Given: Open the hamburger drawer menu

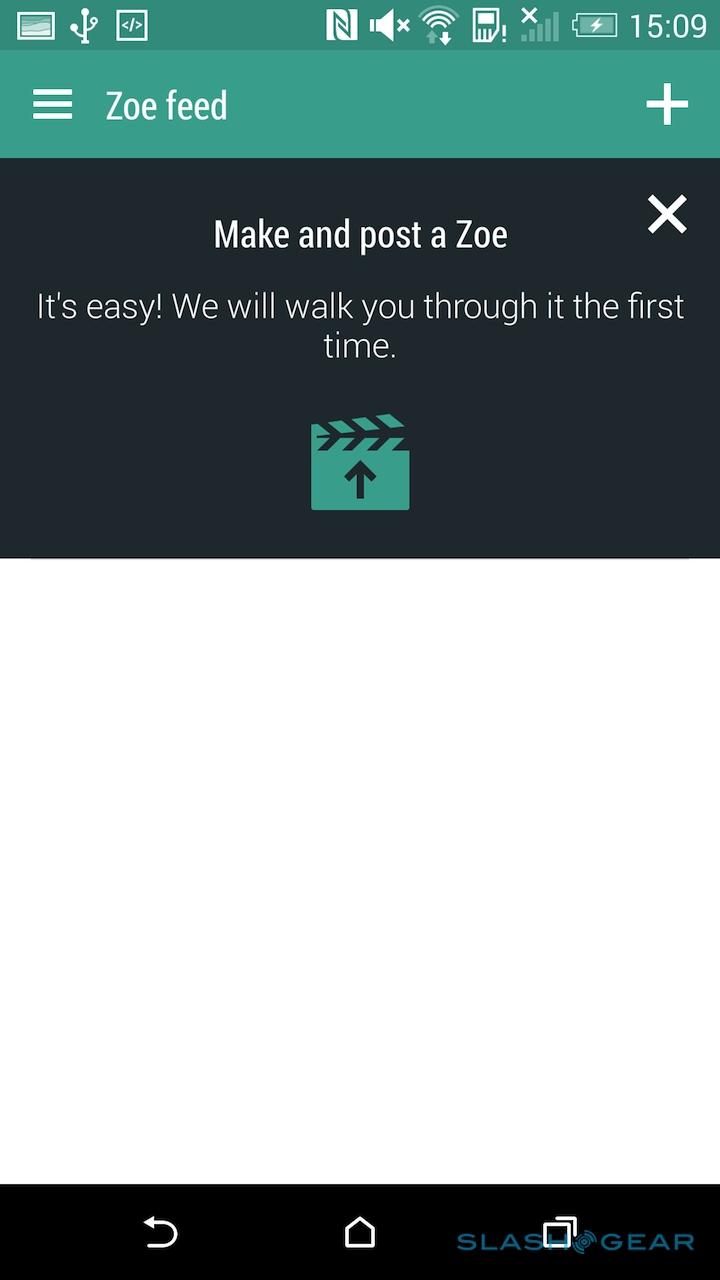Looking at the screenshot, I should pos(53,105).
